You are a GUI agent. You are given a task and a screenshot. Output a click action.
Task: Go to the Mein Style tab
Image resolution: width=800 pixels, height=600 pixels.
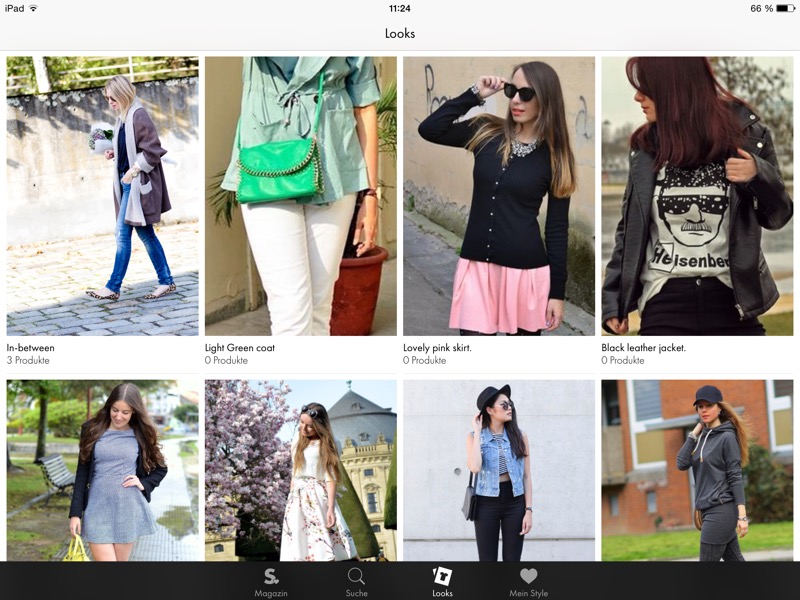(x=528, y=581)
